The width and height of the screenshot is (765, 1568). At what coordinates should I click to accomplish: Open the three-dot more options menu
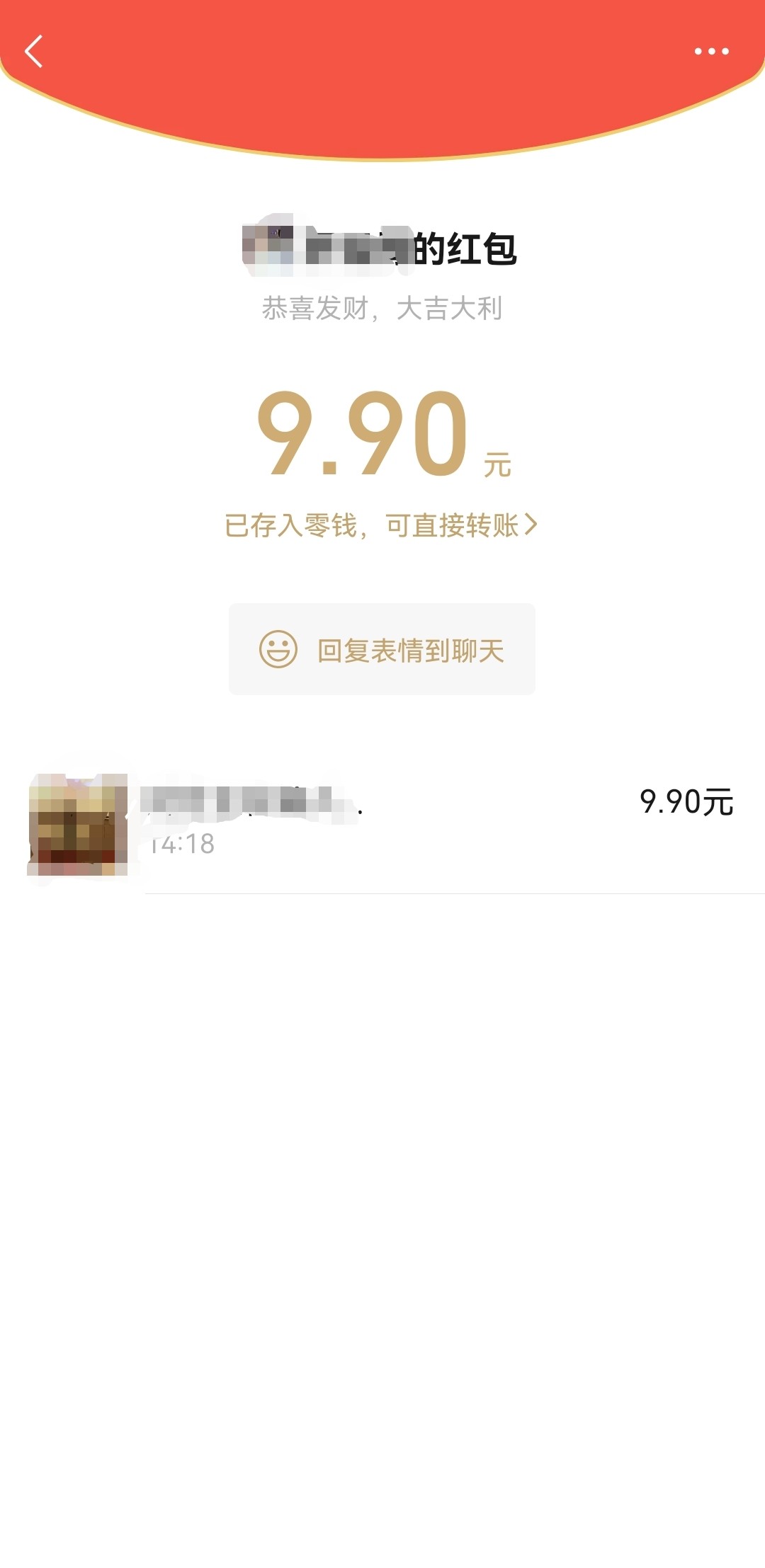[x=711, y=51]
